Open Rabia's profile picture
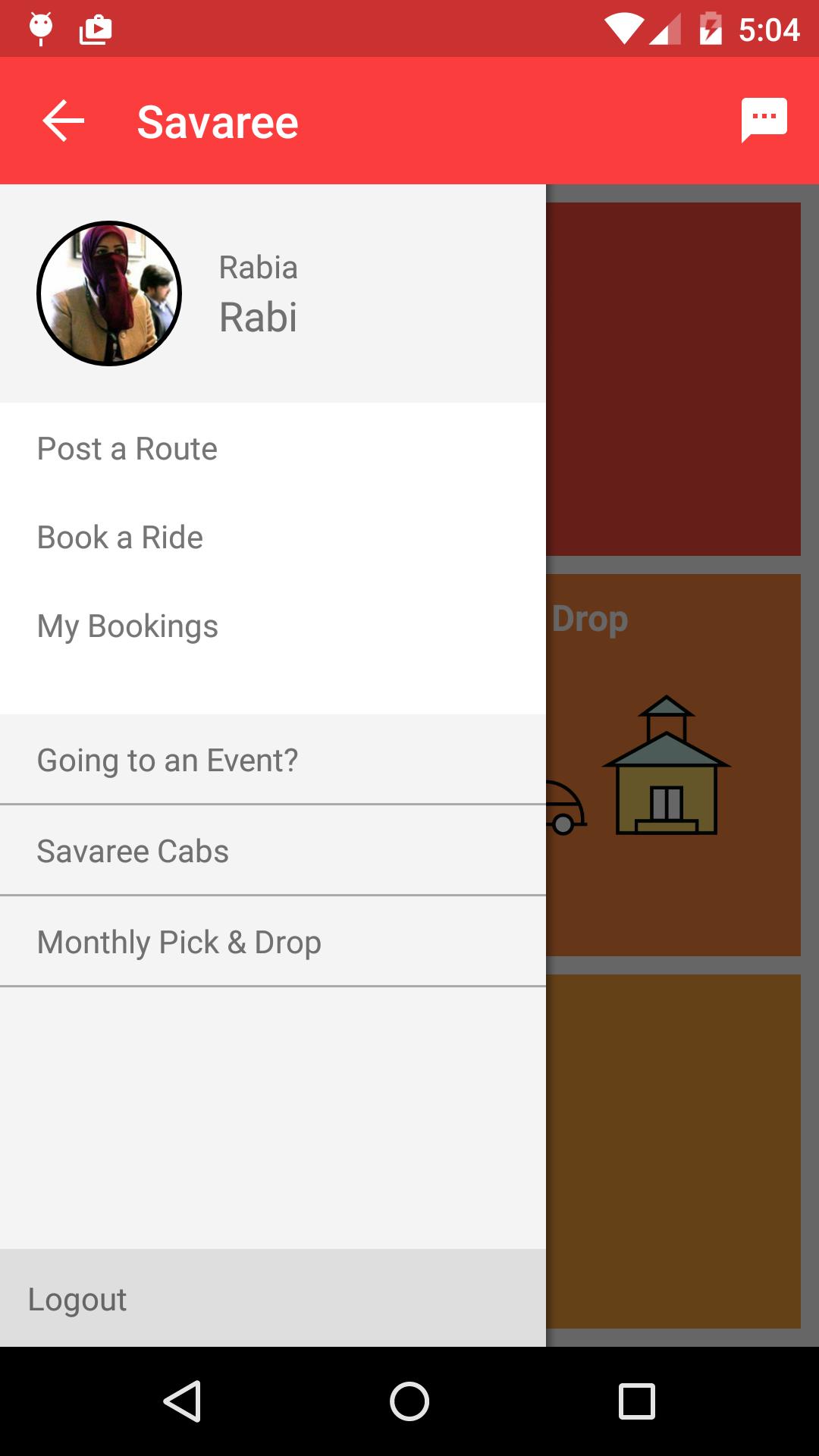Viewport: 819px width, 1456px height. [109, 293]
